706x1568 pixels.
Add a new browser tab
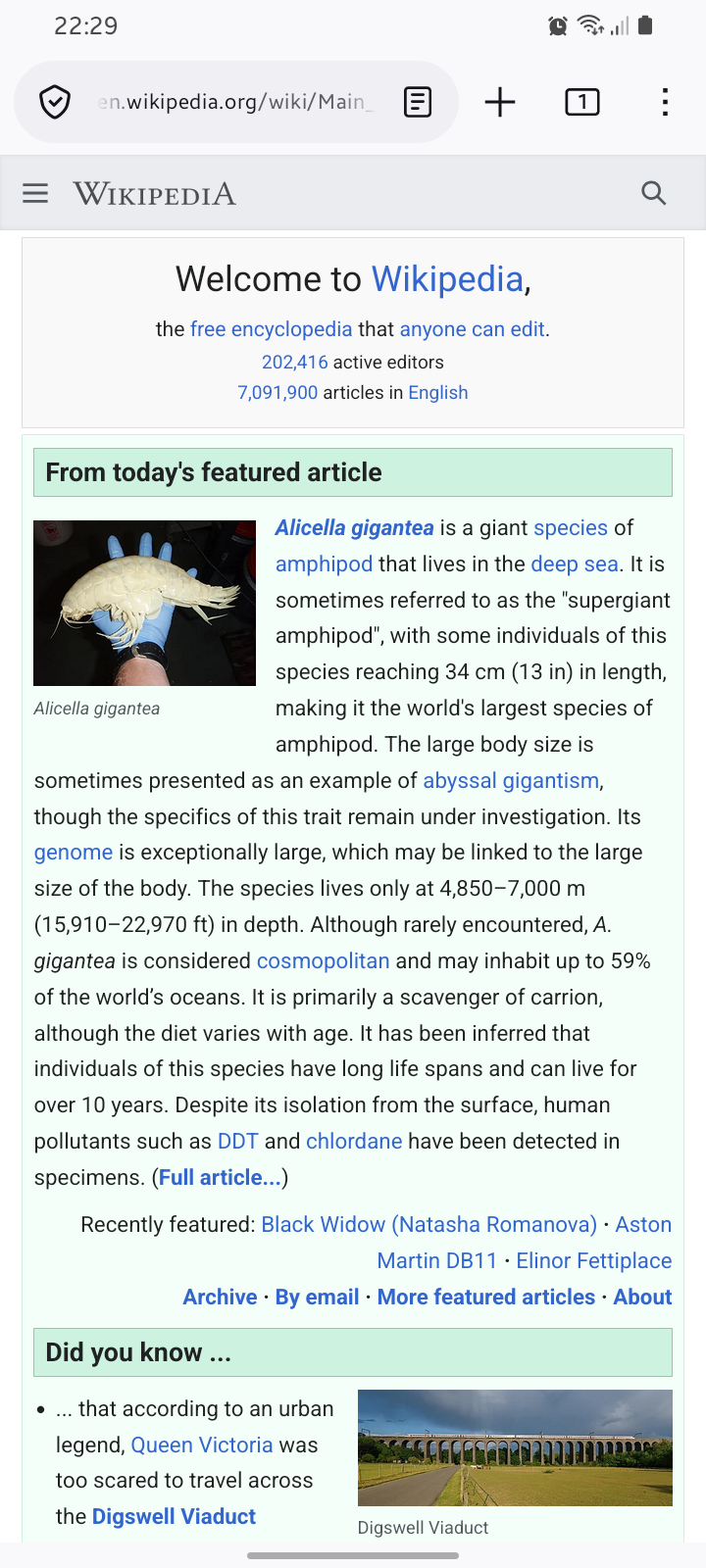point(500,102)
